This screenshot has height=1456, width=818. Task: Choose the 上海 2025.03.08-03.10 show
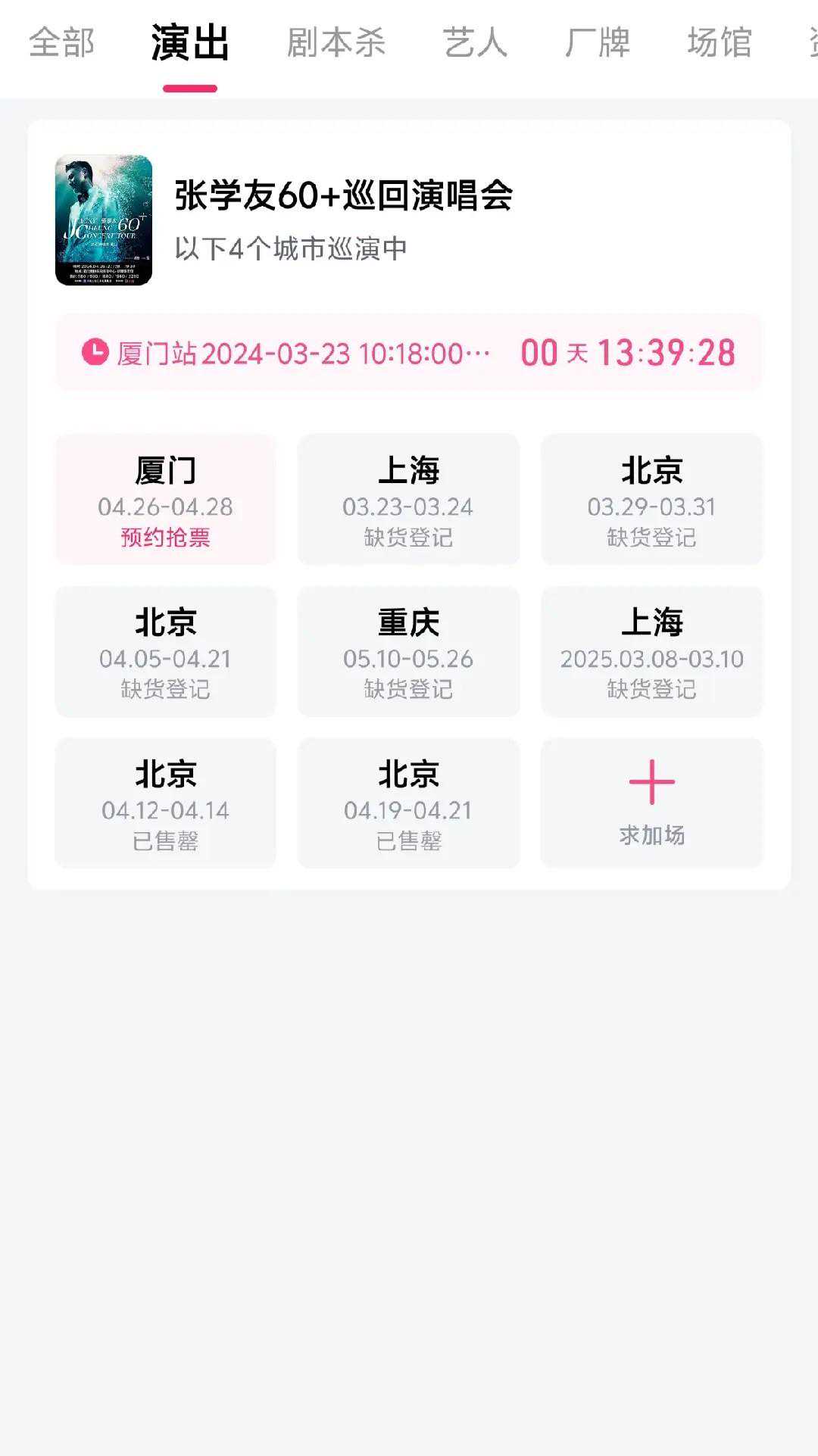(652, 652)
